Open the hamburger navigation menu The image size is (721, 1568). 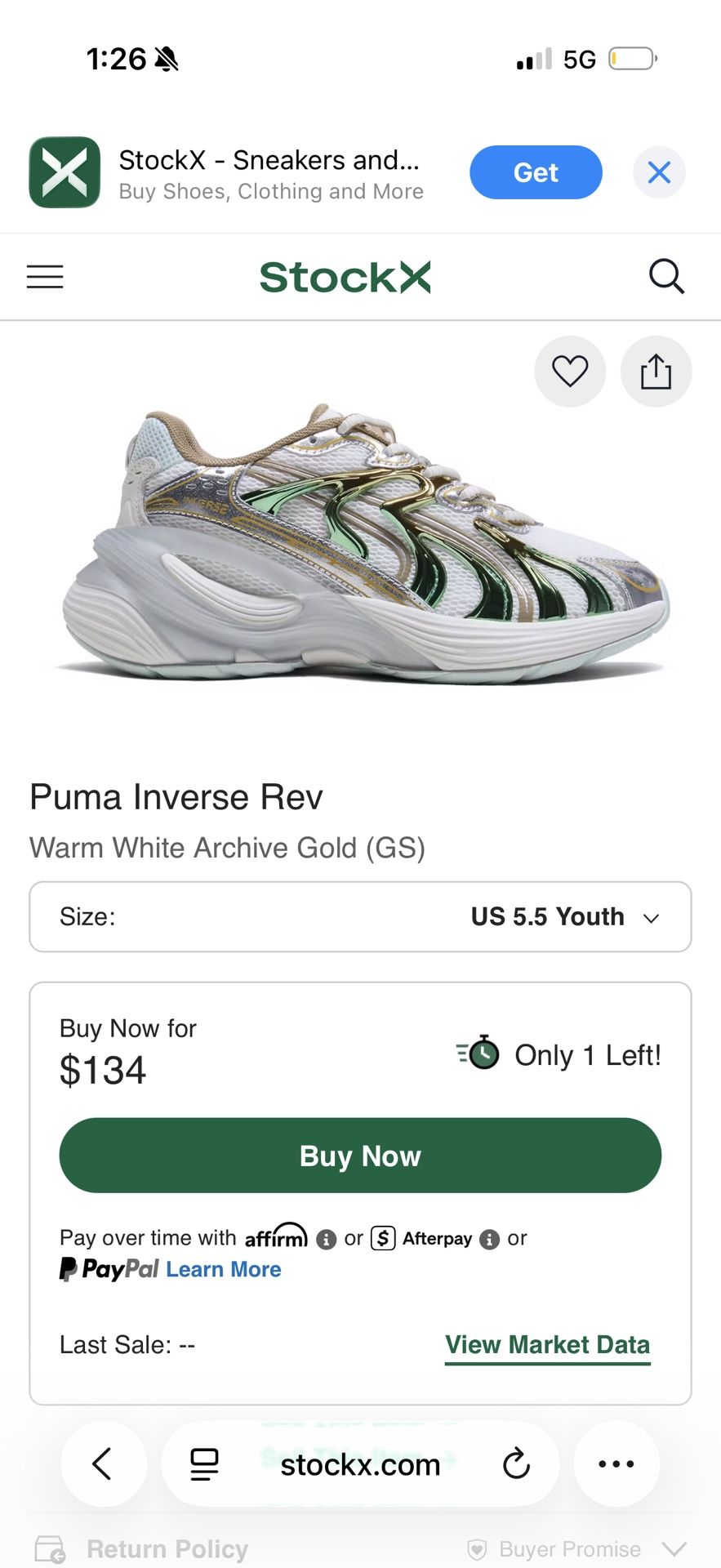[x=45, y=276]
